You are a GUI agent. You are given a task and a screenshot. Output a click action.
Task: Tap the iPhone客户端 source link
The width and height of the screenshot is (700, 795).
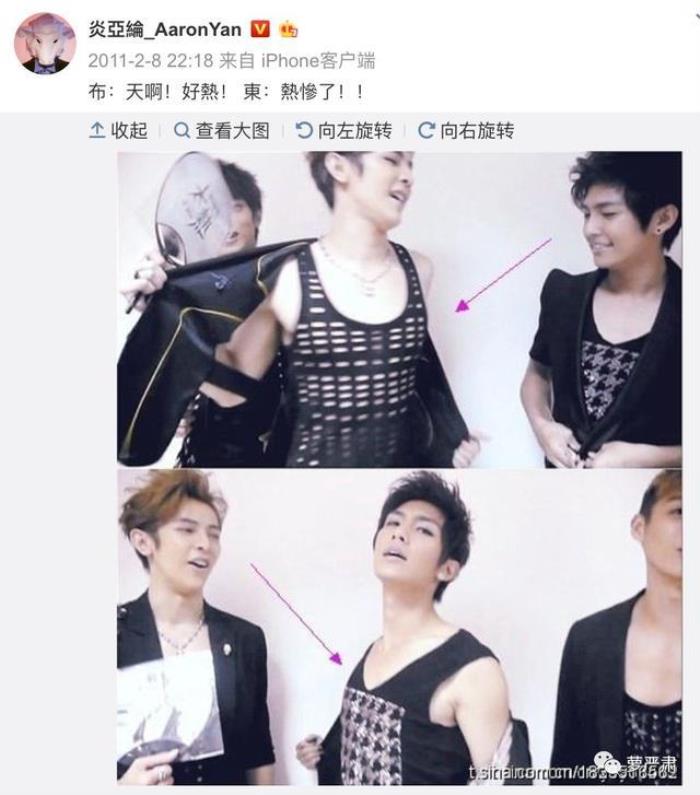click(316, 60)
